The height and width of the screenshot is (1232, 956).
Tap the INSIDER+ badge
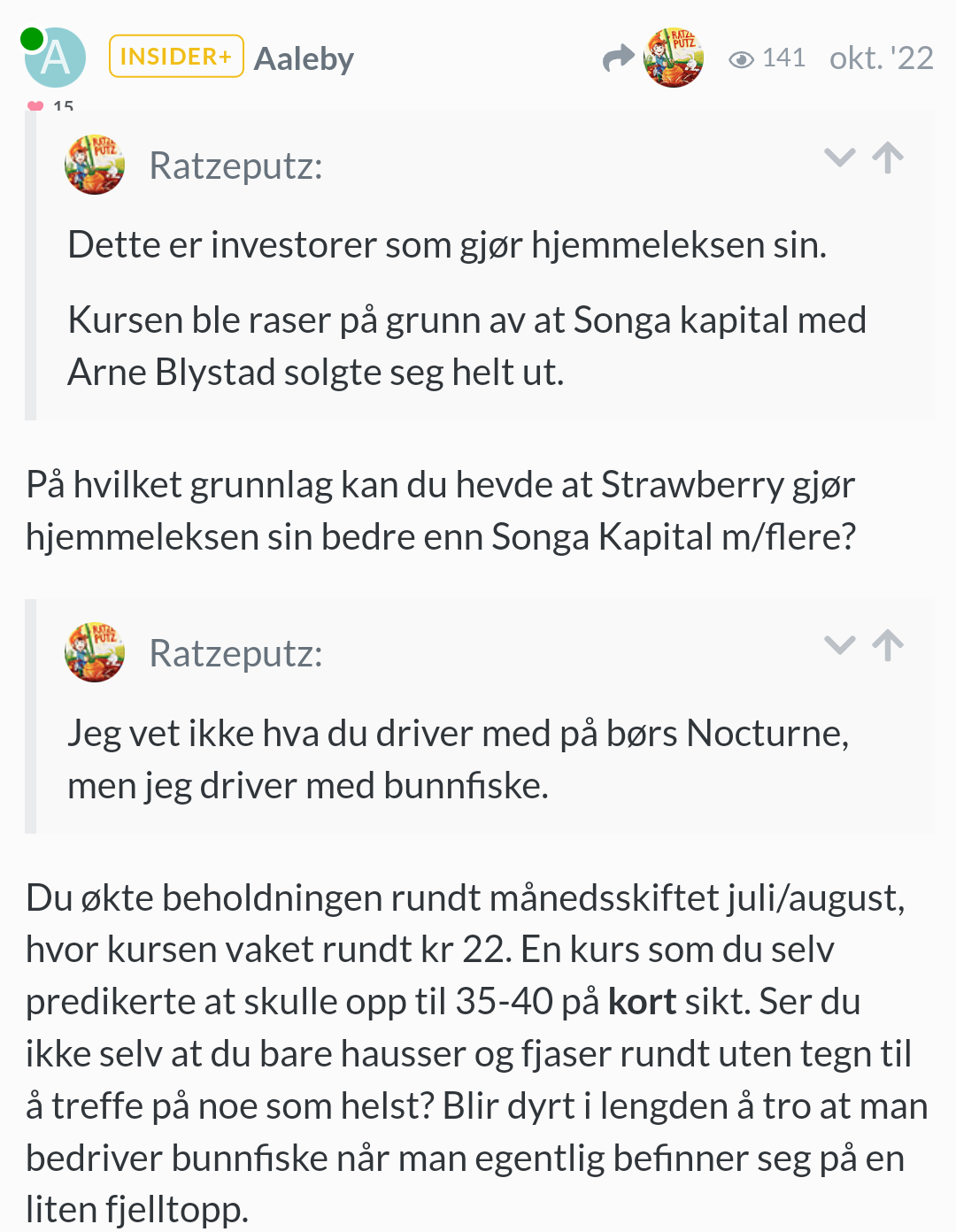point(176,57)
